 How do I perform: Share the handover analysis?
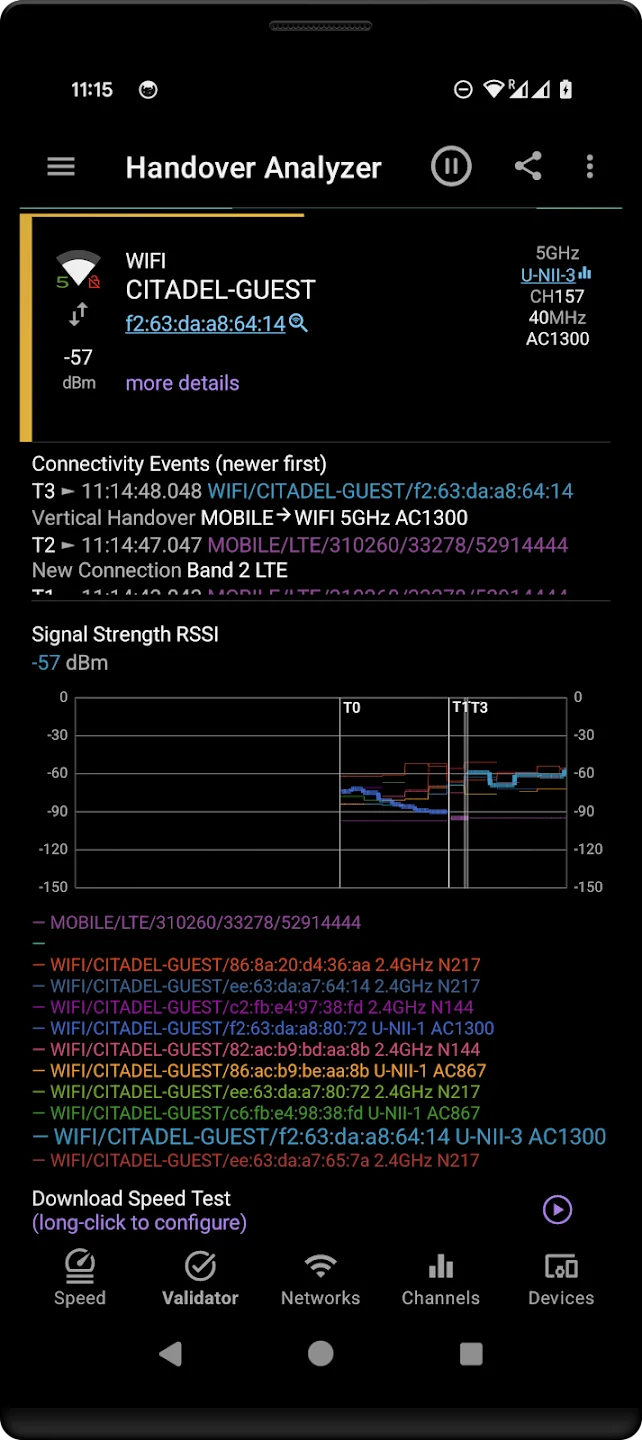tap(528, 167)
